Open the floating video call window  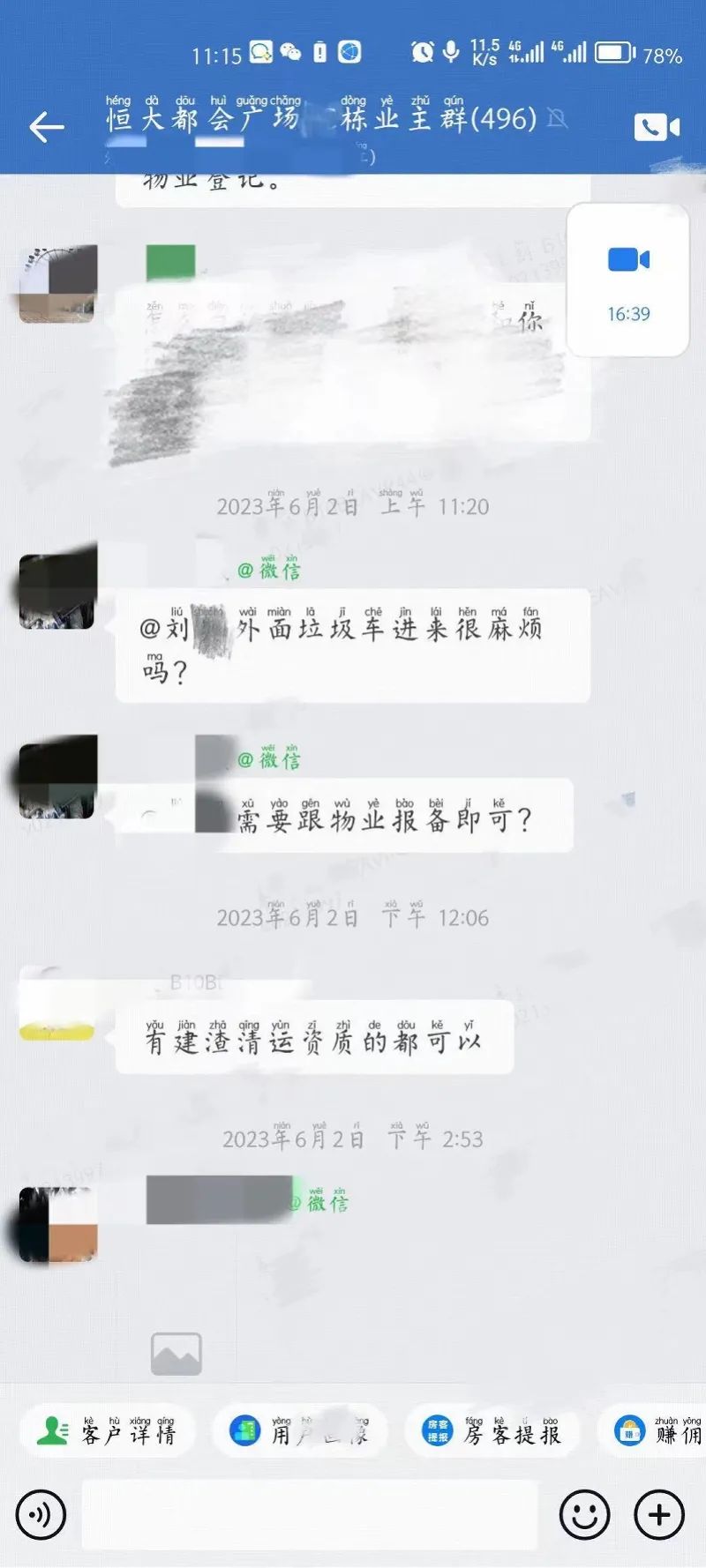[627, 280]
